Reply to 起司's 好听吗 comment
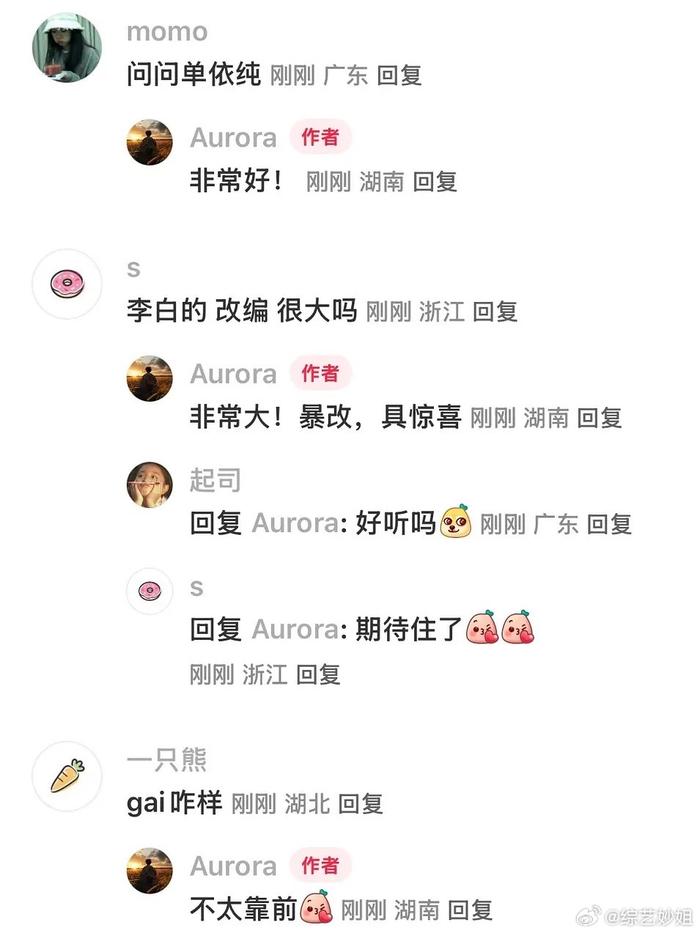Viewport: 700px width, 933px height. pyautogui.click(x=609, y=524)
